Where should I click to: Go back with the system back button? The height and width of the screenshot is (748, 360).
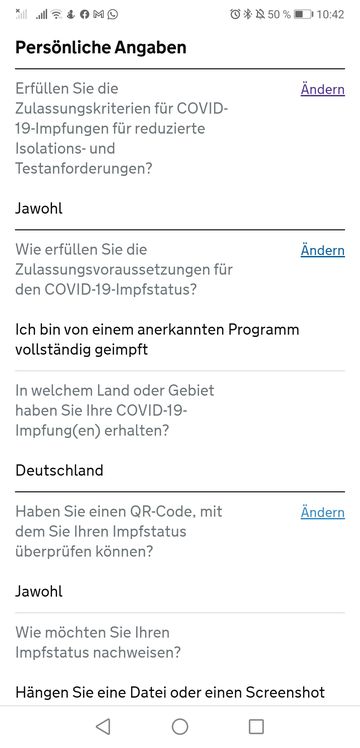[x=103, y=727]
